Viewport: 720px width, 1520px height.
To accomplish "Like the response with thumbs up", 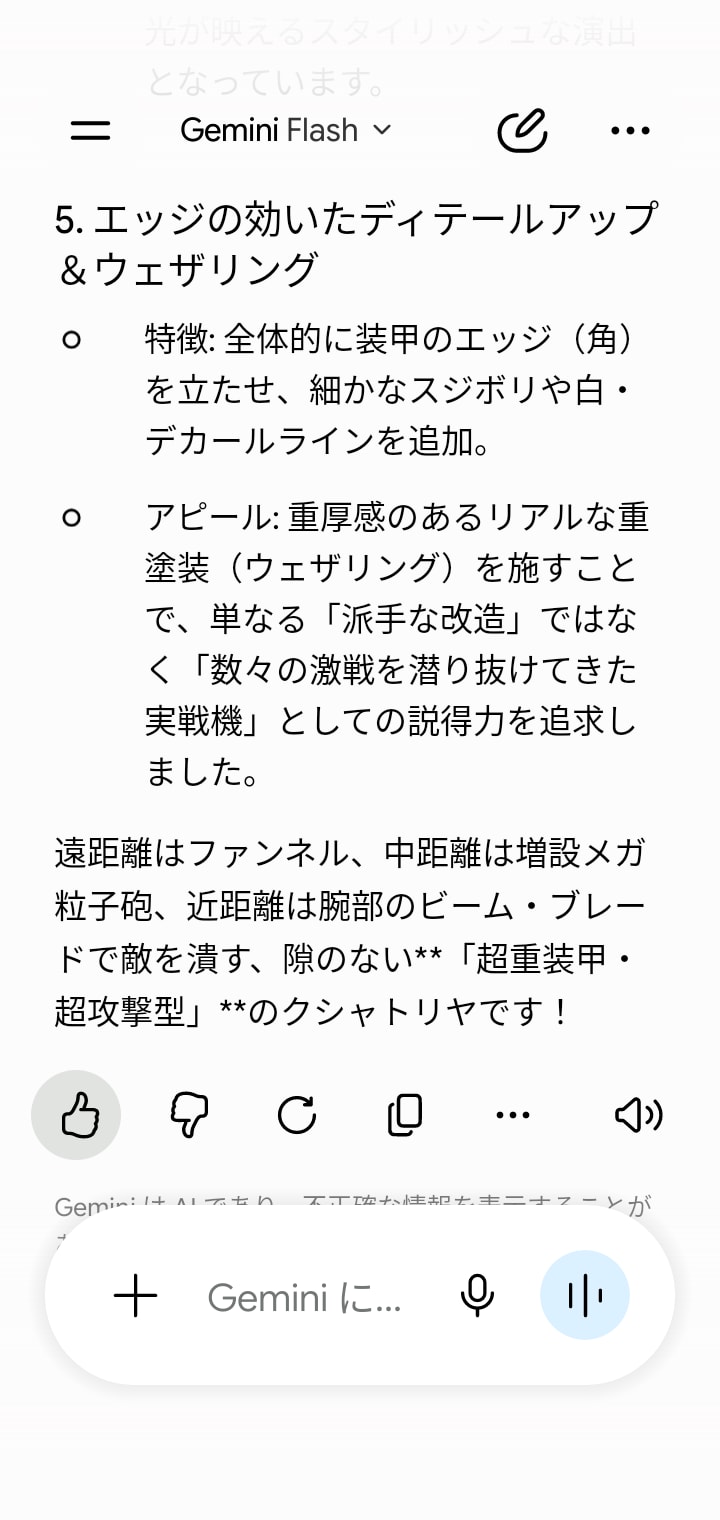I will pyautogui.click(x=77, y=1114).
